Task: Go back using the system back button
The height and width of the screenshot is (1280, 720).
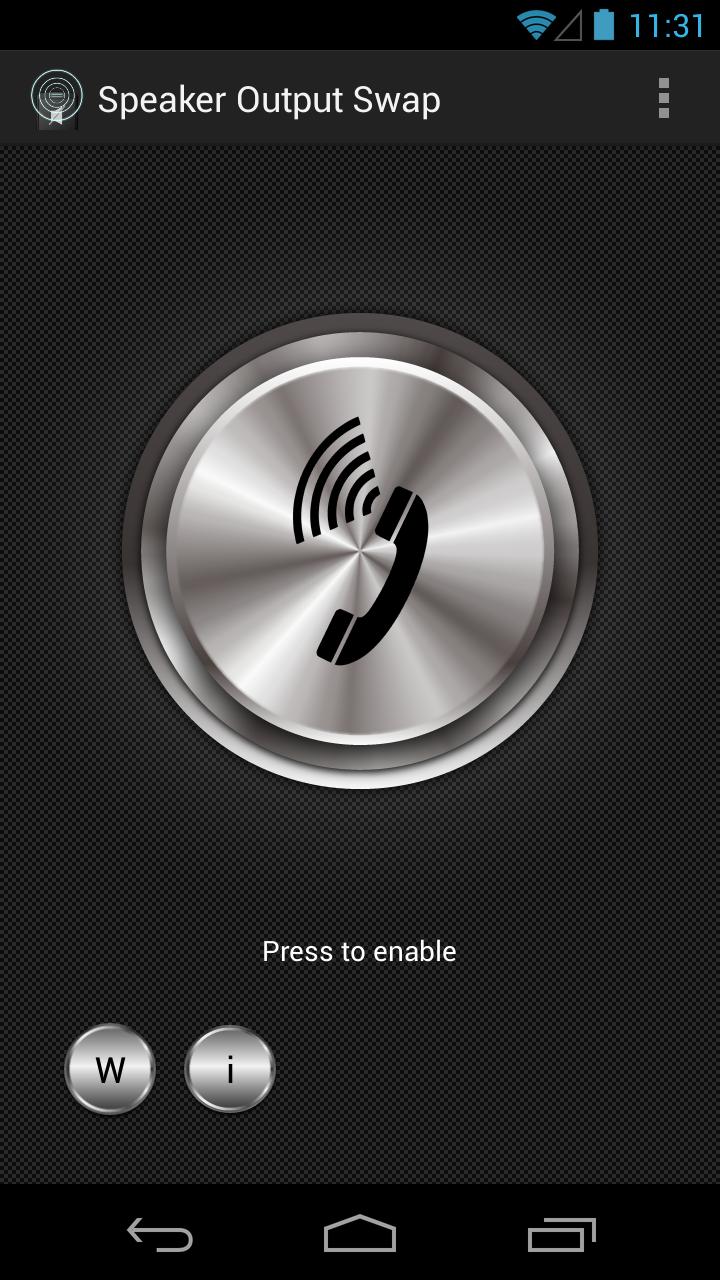Action: pos(160,1235)
